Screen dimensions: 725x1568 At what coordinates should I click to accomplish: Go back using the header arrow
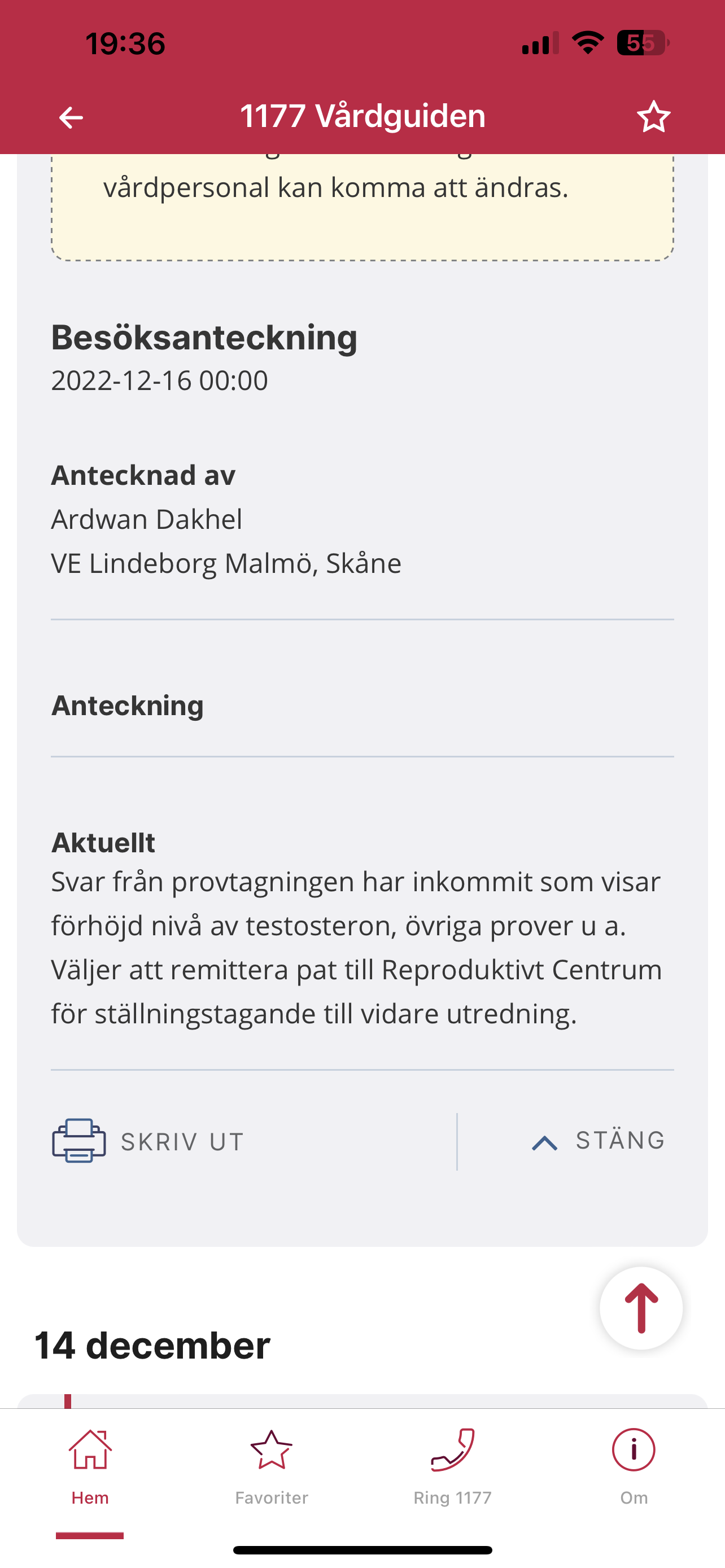pos(71,117)
